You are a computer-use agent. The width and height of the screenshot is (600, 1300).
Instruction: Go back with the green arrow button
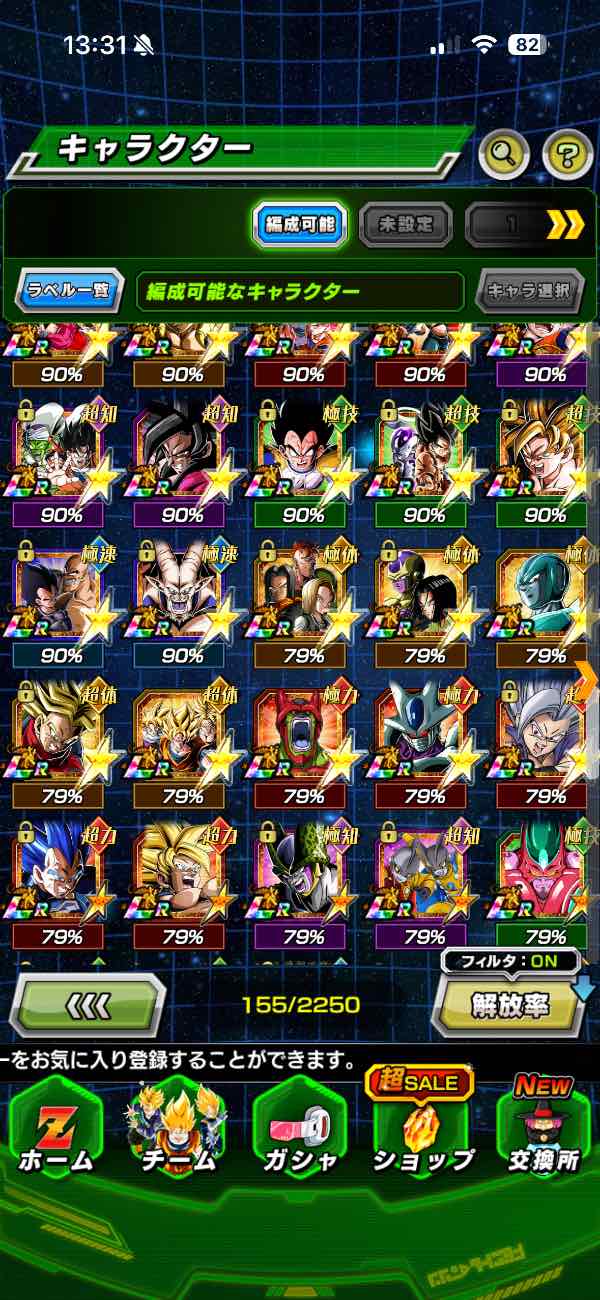(87, 1006)
